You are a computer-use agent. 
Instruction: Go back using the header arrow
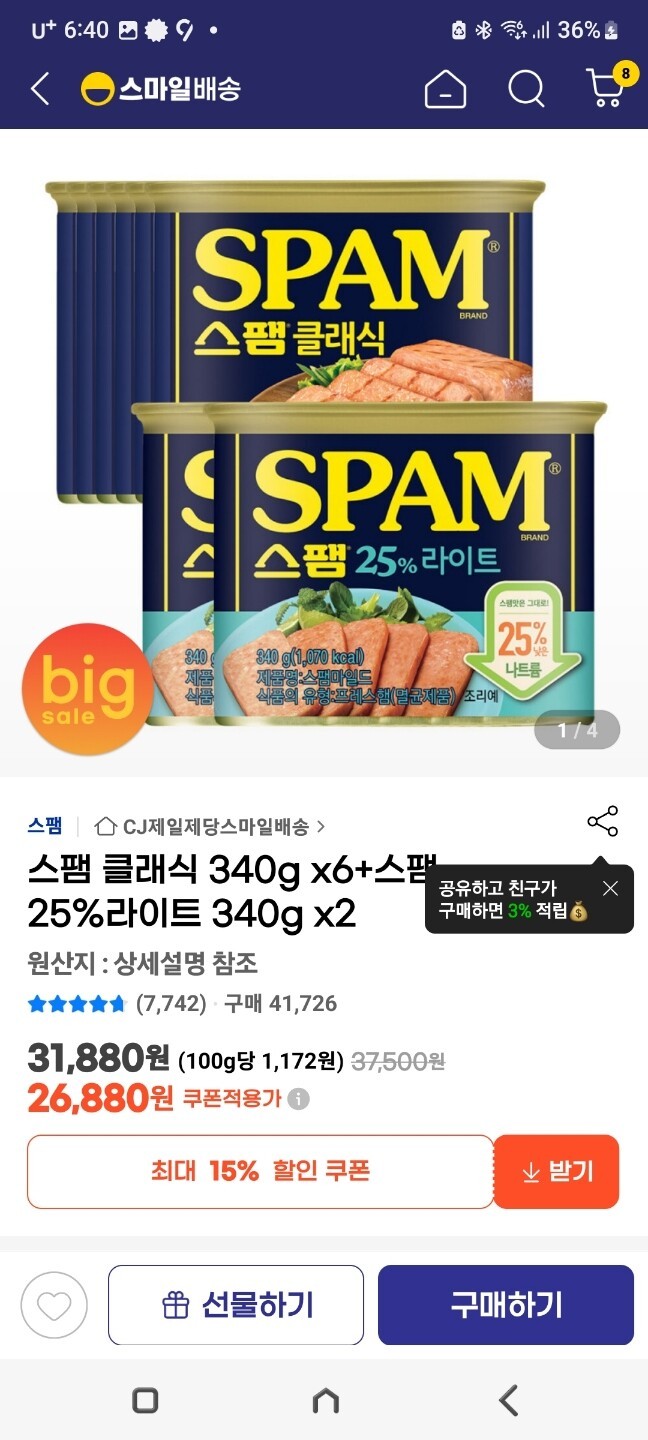[x=40, y=89]
